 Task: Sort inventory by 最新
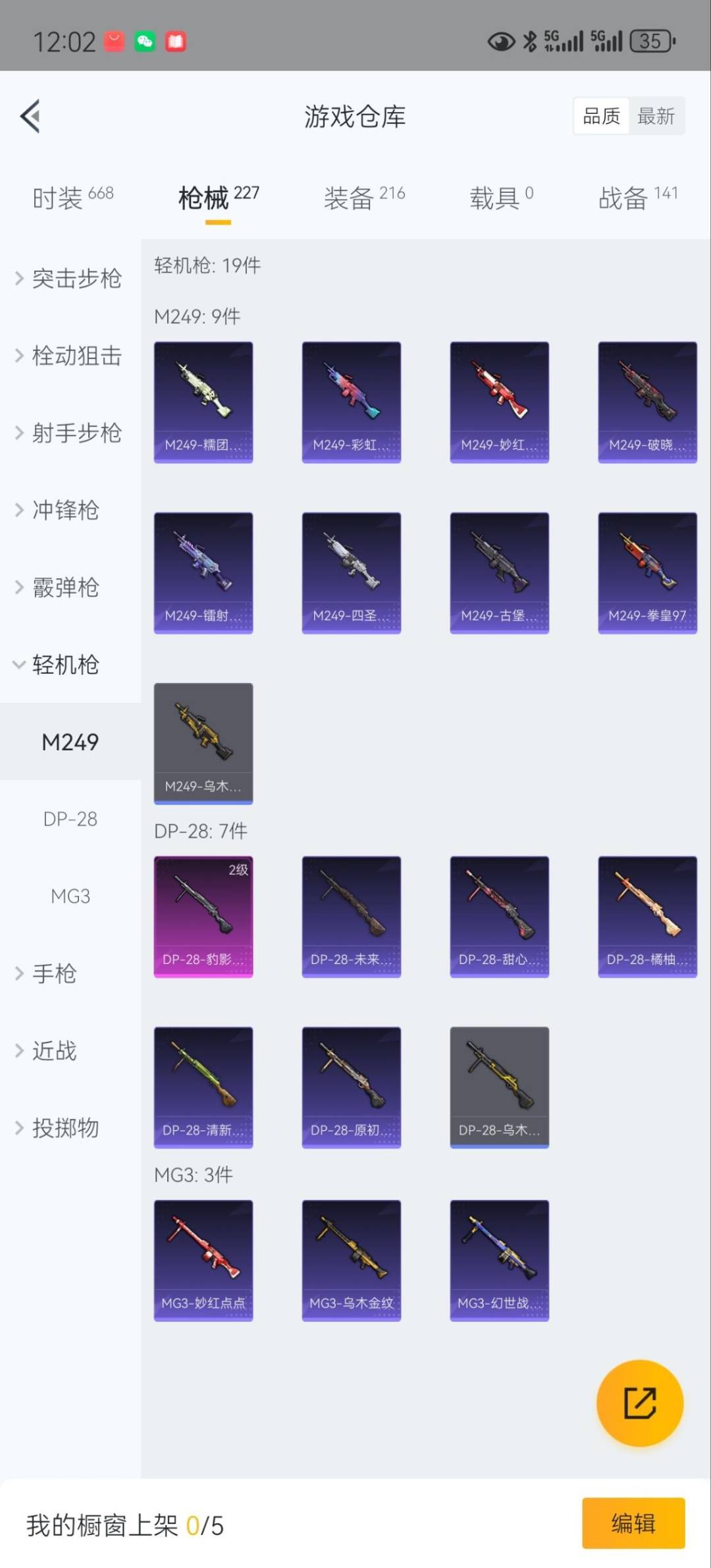(656, 117)
